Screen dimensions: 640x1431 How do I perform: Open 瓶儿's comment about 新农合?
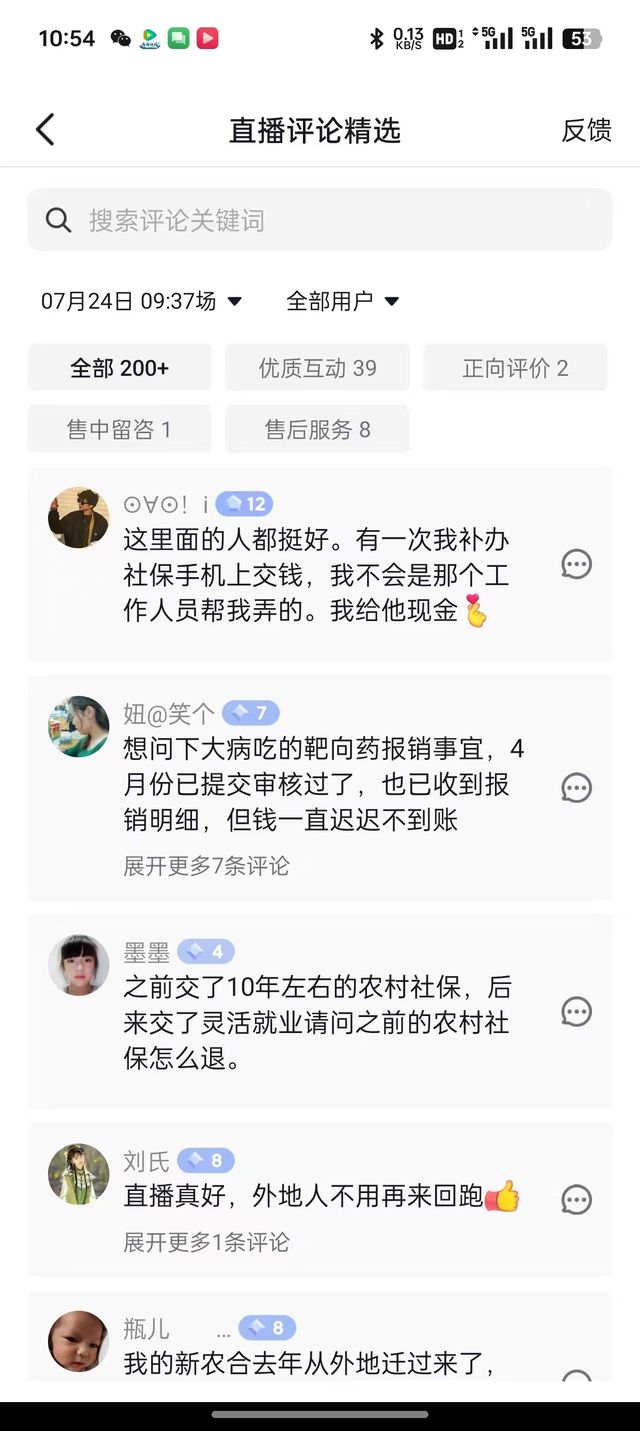click(x=310, y=1363)
